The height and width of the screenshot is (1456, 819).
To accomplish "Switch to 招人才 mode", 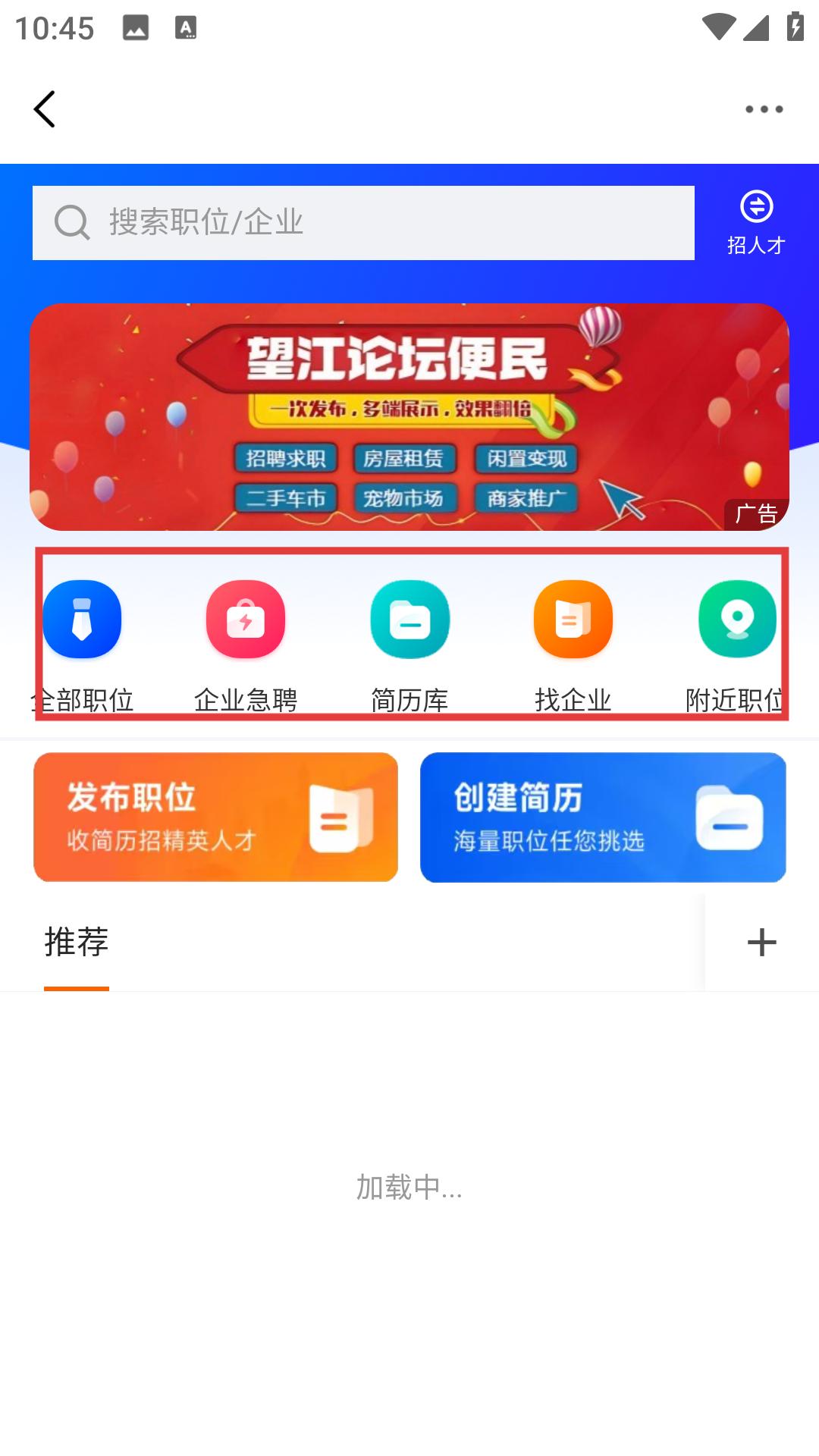I will click(x=756, y=223).
